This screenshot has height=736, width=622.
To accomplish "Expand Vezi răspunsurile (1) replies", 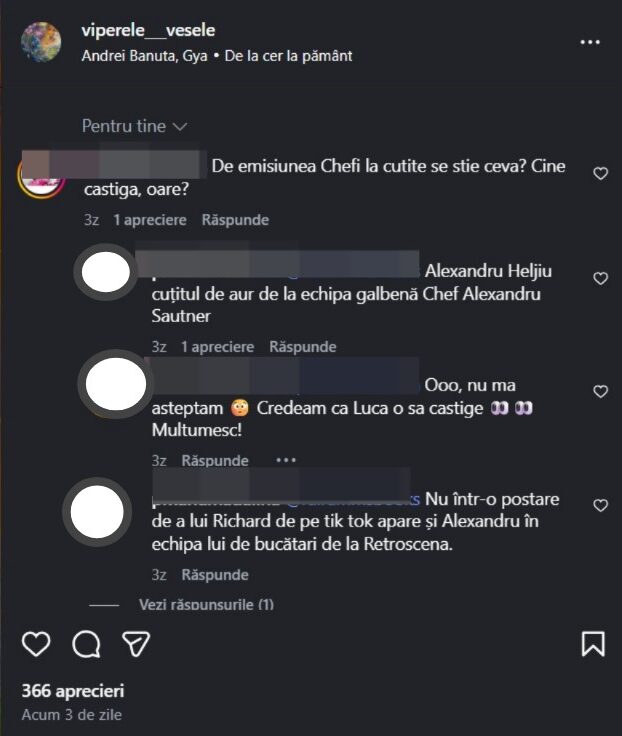I will (206, 605).
